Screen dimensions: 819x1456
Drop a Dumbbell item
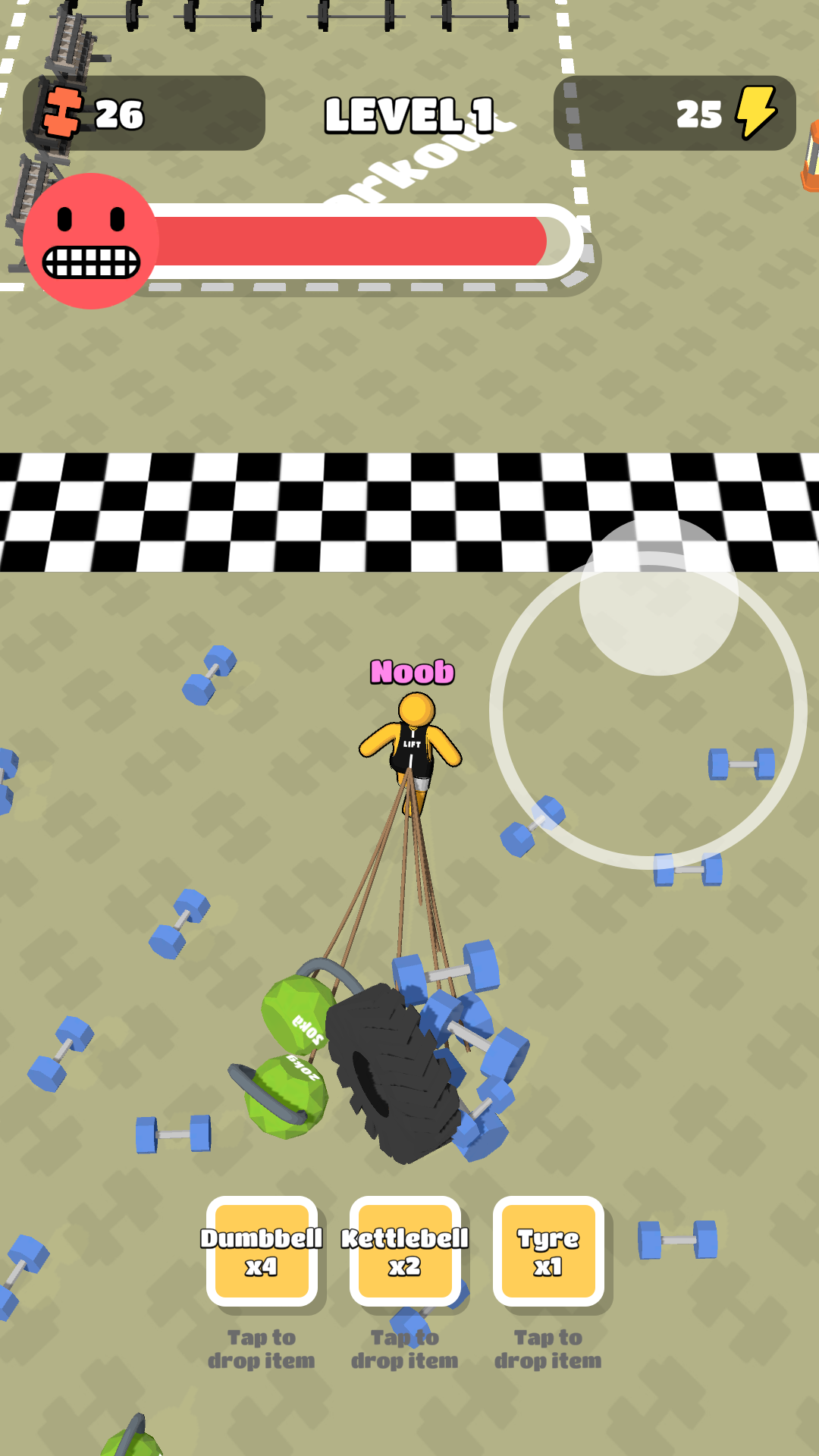(x=262, y=1251)
